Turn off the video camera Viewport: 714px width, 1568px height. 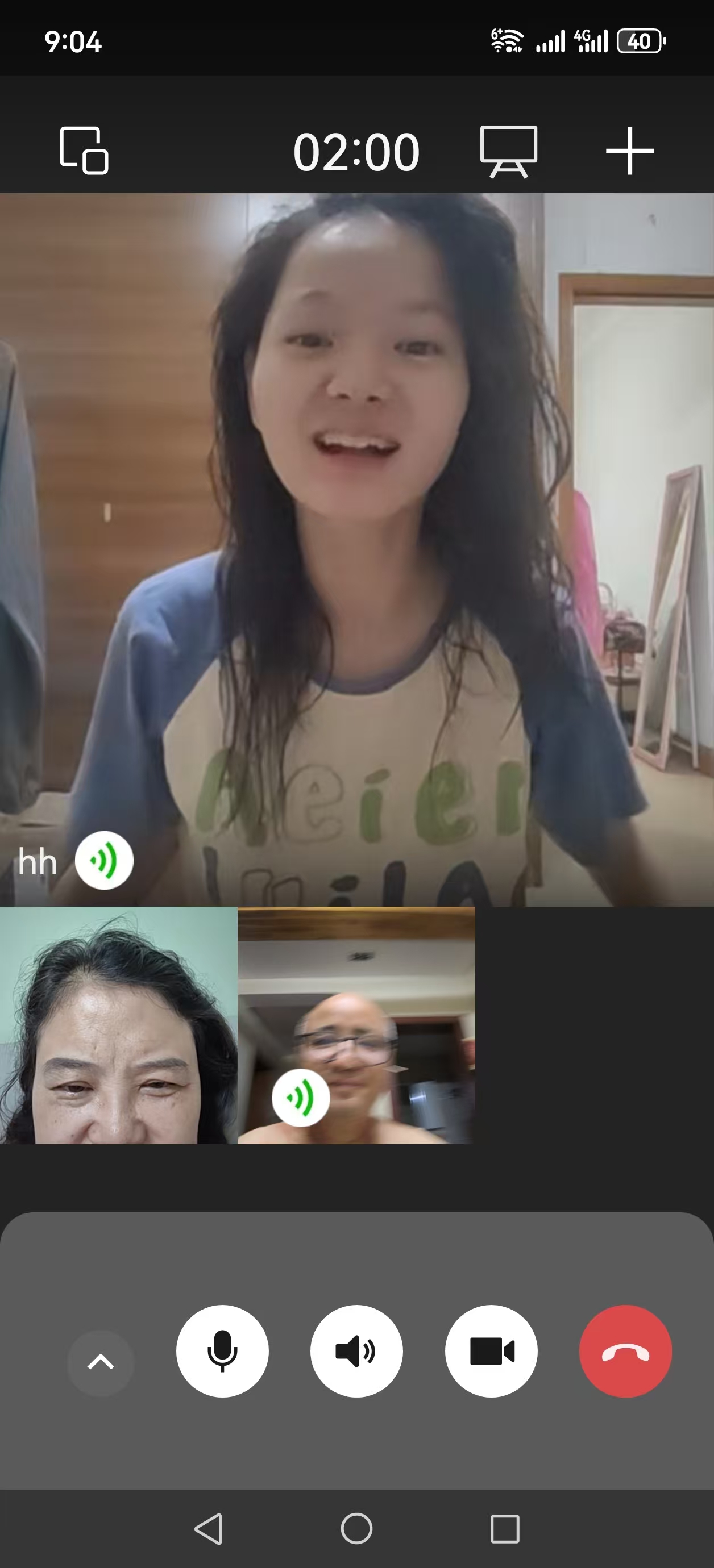(x=491, y=1352)
